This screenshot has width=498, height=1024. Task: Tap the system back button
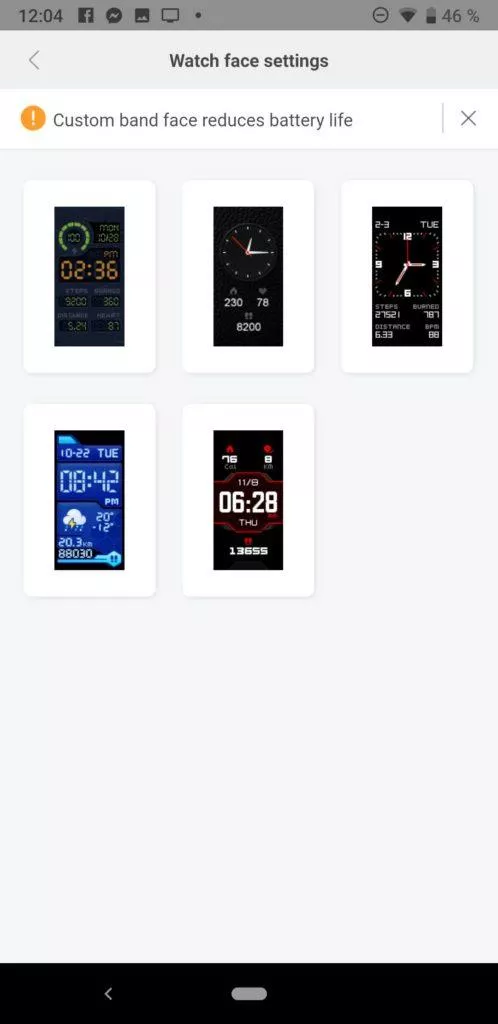pyautogui.click(x=108, y=993)
